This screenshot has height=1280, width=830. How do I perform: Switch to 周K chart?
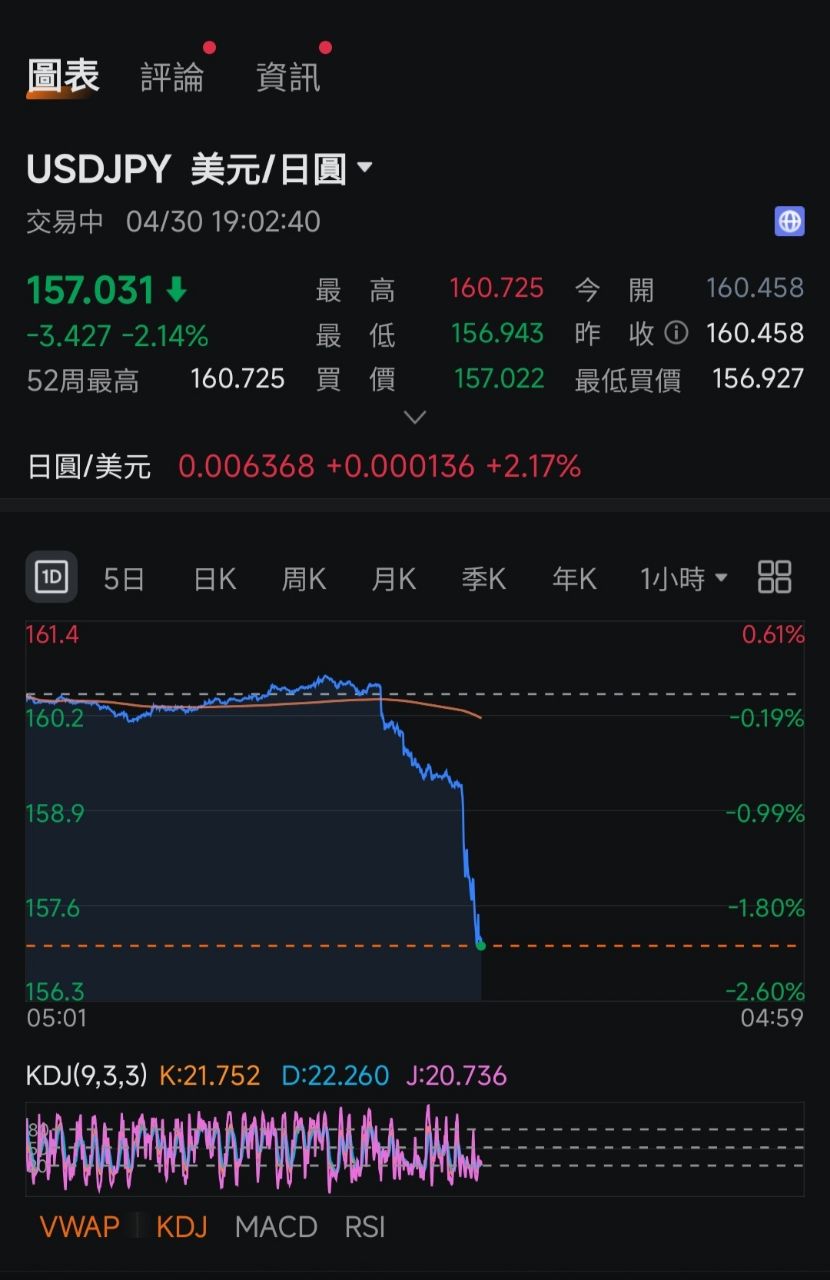(x=304, y=578)
